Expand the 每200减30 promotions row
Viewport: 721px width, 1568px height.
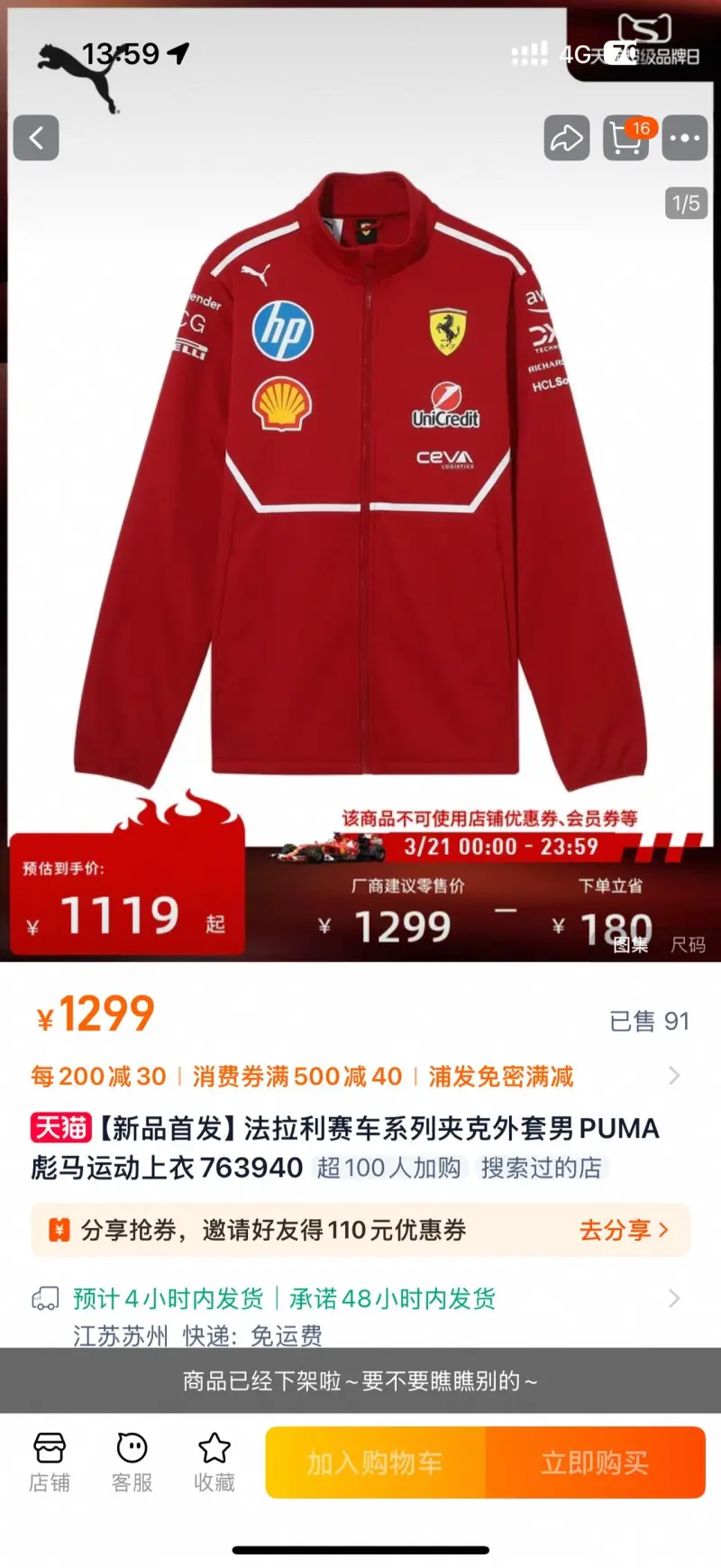coord(673,1076)
